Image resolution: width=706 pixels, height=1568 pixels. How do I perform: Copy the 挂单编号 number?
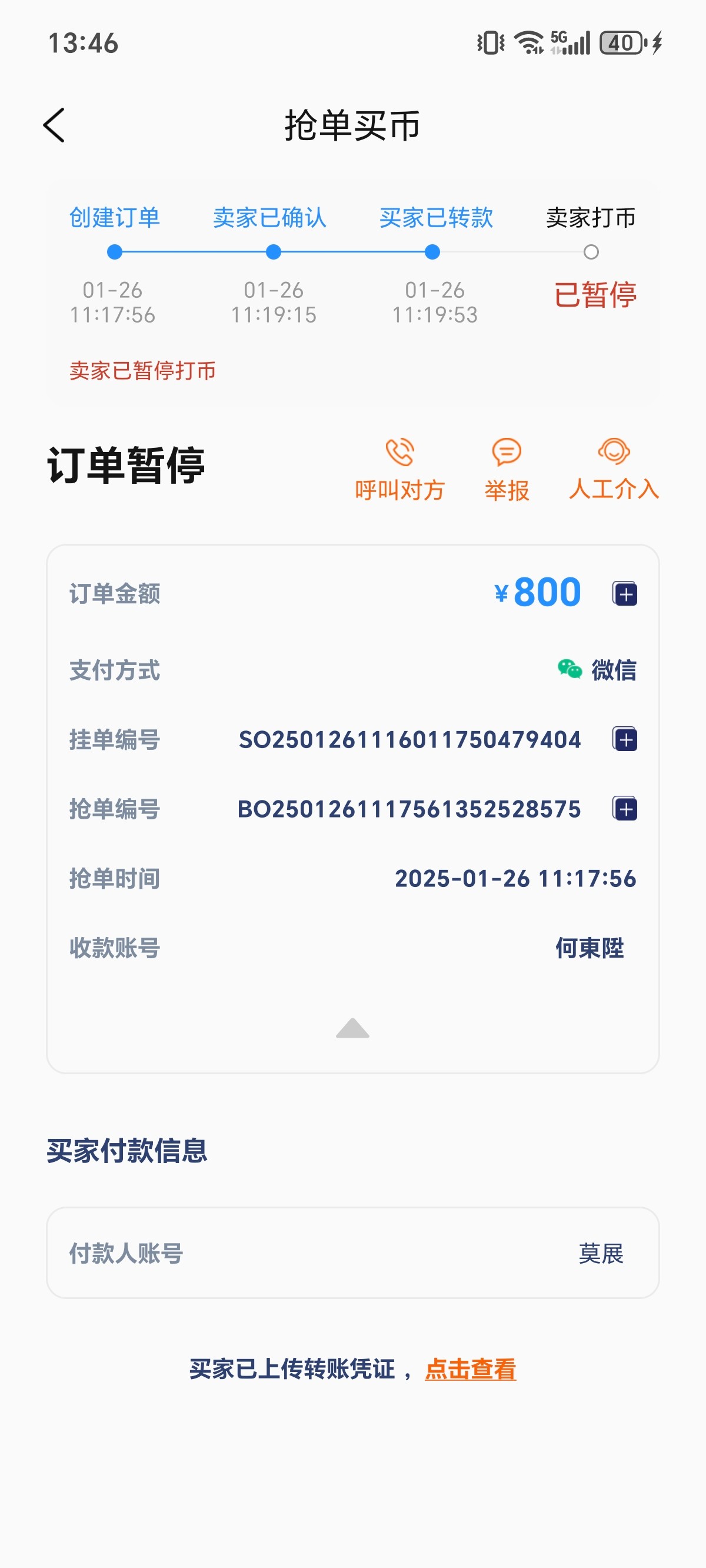point(624,740)
